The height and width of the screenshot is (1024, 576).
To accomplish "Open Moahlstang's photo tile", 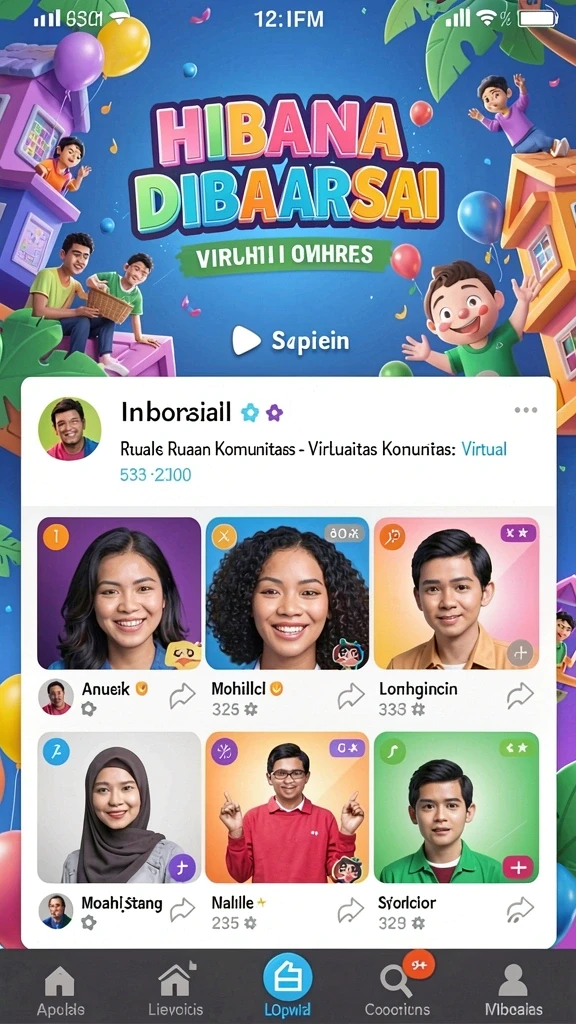I will (x=119, y=807).
